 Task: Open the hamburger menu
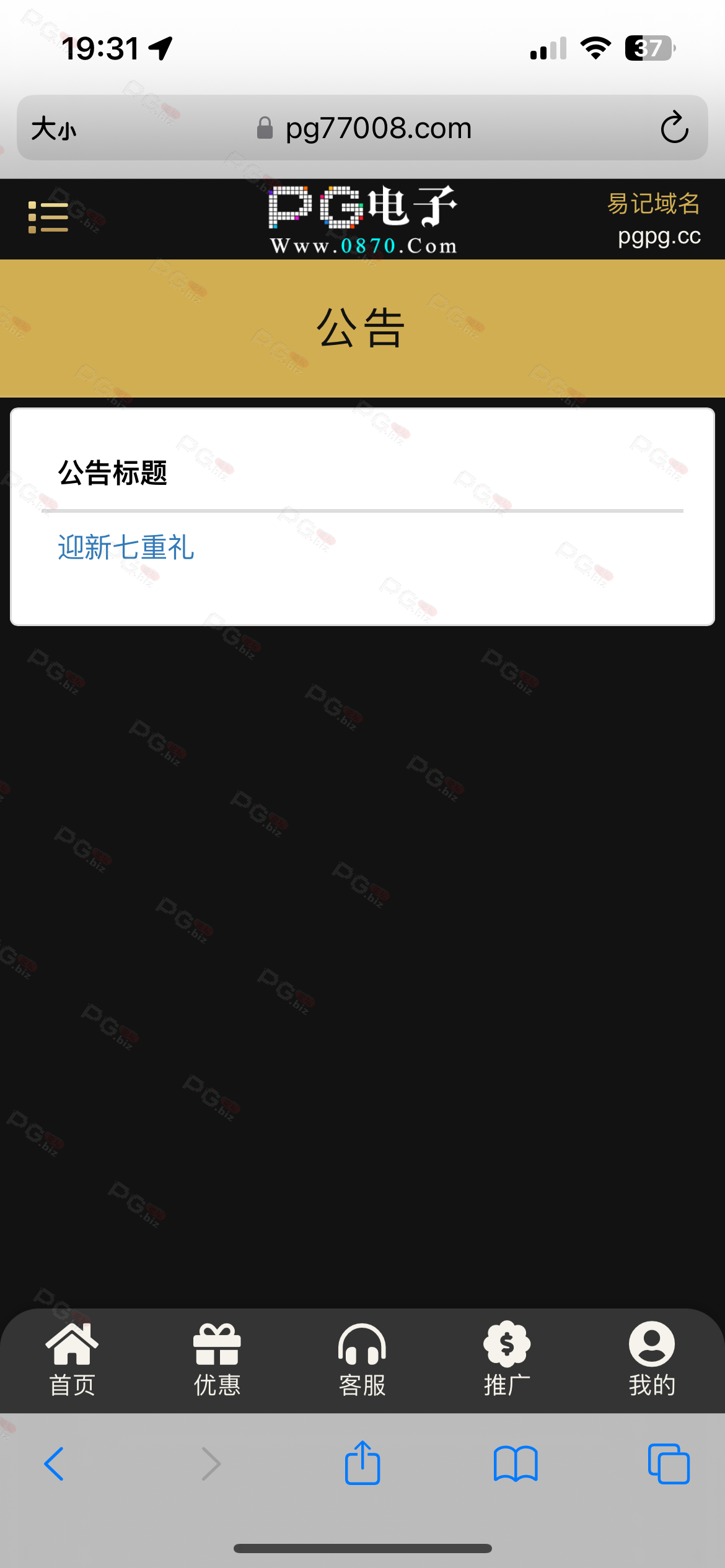pyautogui.click(x=48, y=217)
